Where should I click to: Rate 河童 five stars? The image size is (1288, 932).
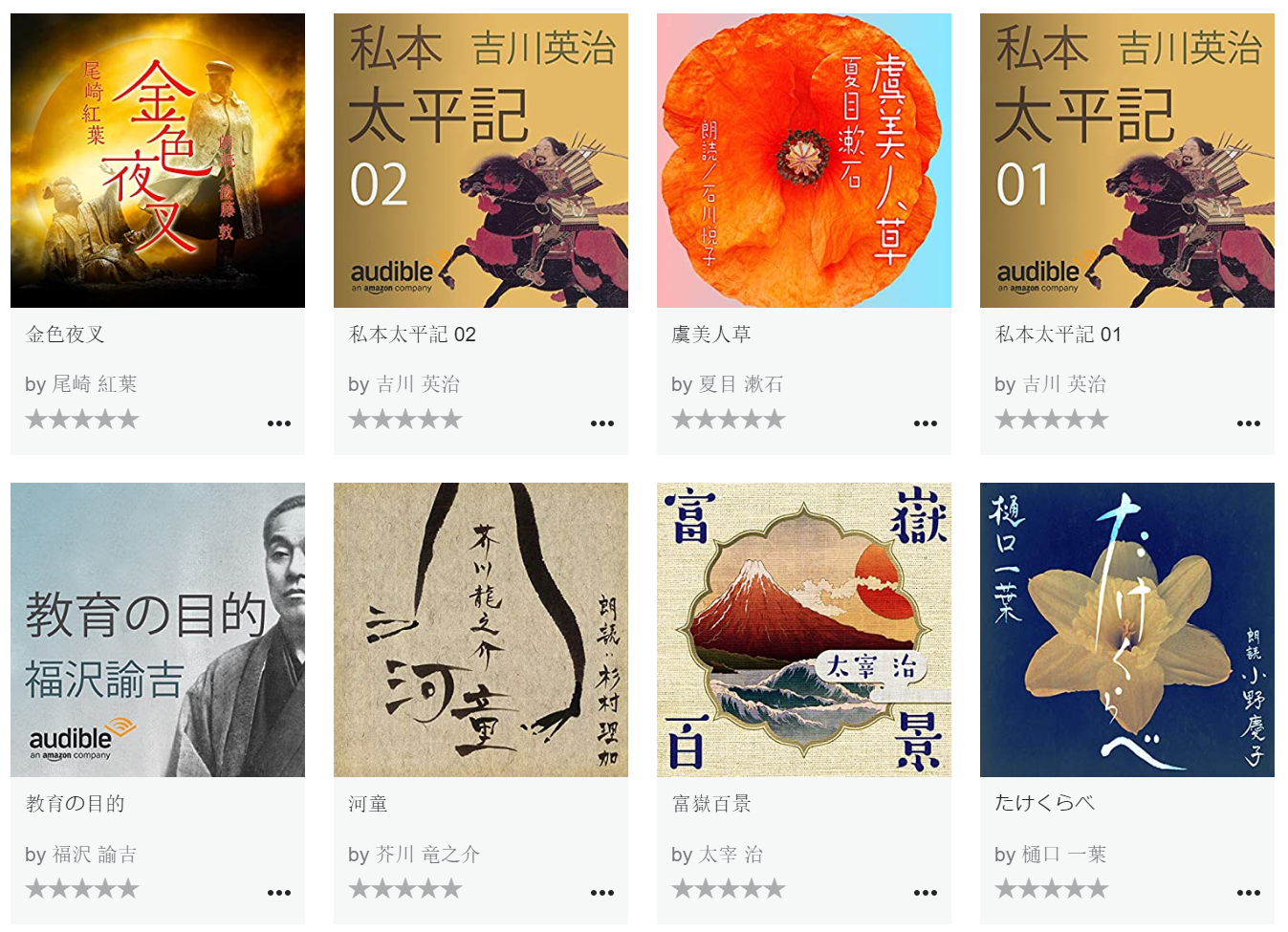click(452, 889)
